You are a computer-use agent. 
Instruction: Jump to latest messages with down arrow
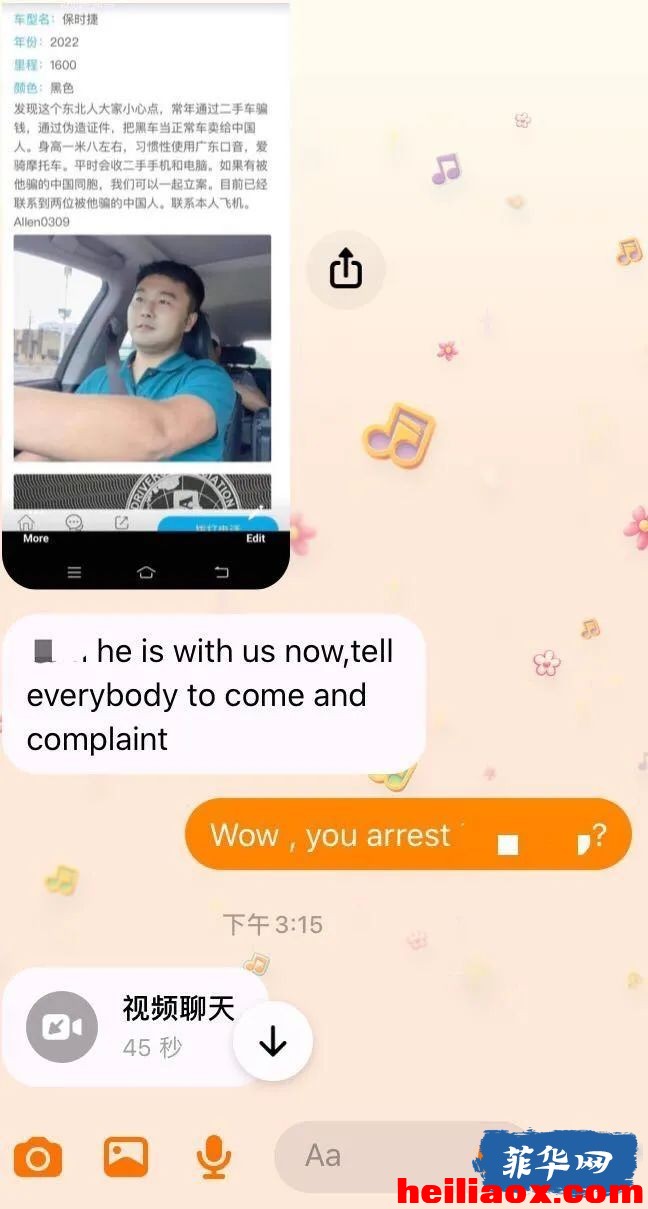click(272, 1041)
